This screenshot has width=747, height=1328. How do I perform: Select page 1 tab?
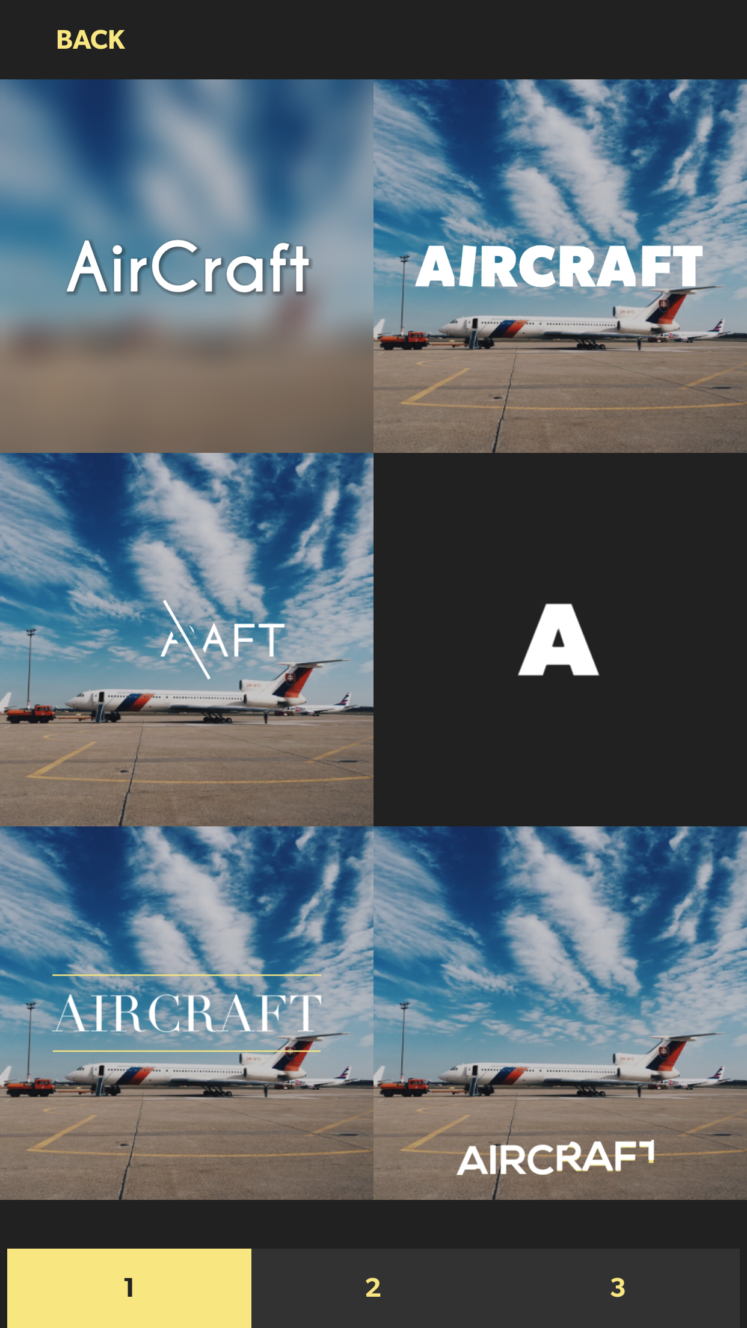pos(129,1288)
